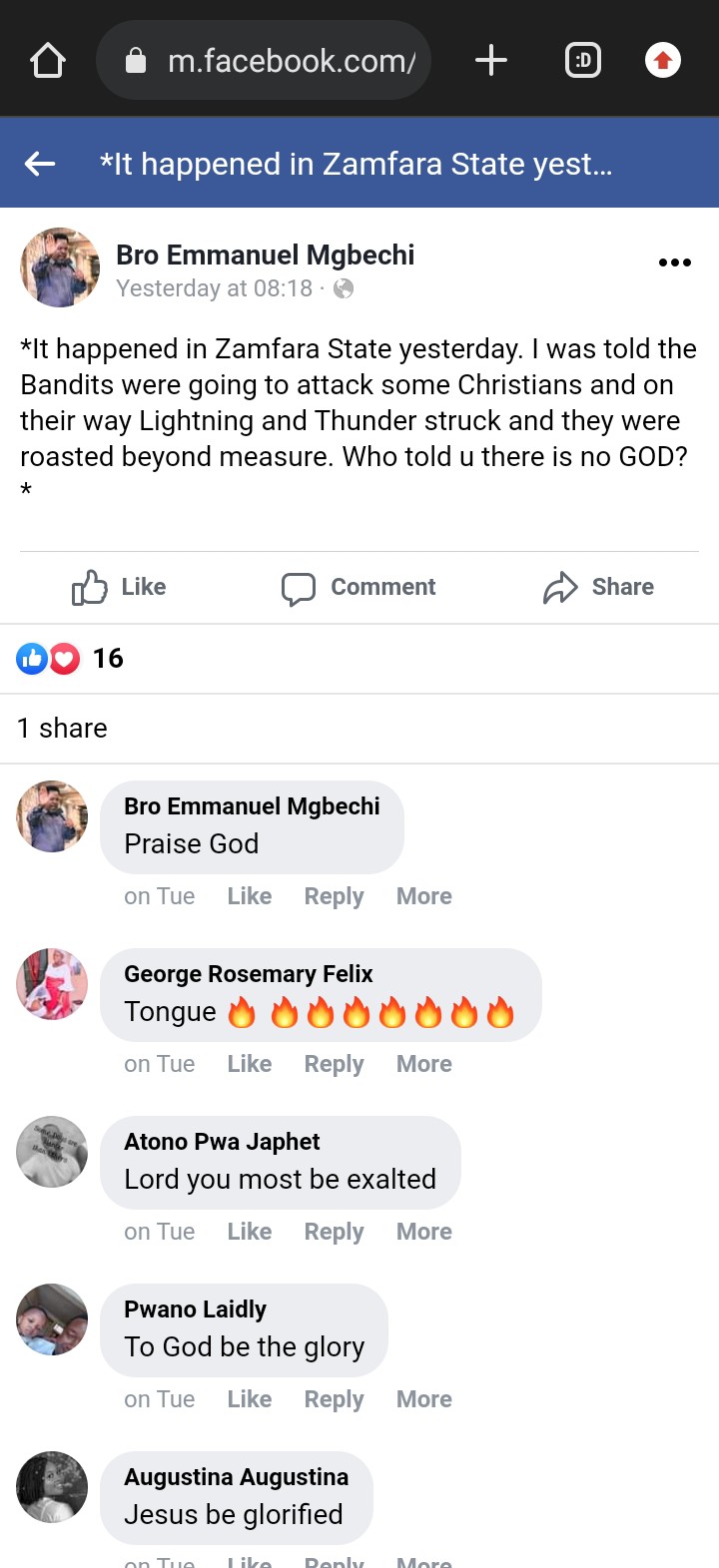Tap the browser home icon

coord(48,61)
